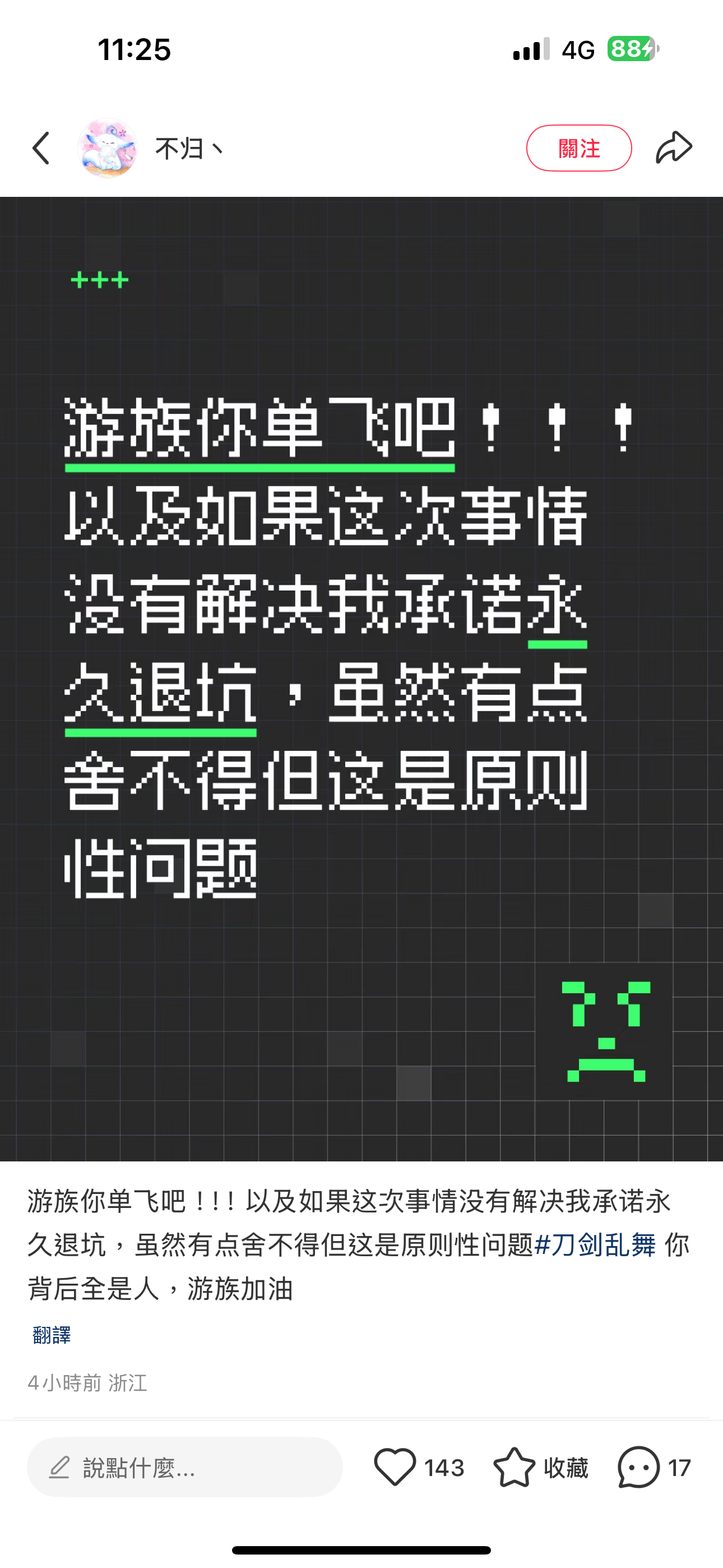Share this post
723x1568 pixels.
tap(674, 148)
